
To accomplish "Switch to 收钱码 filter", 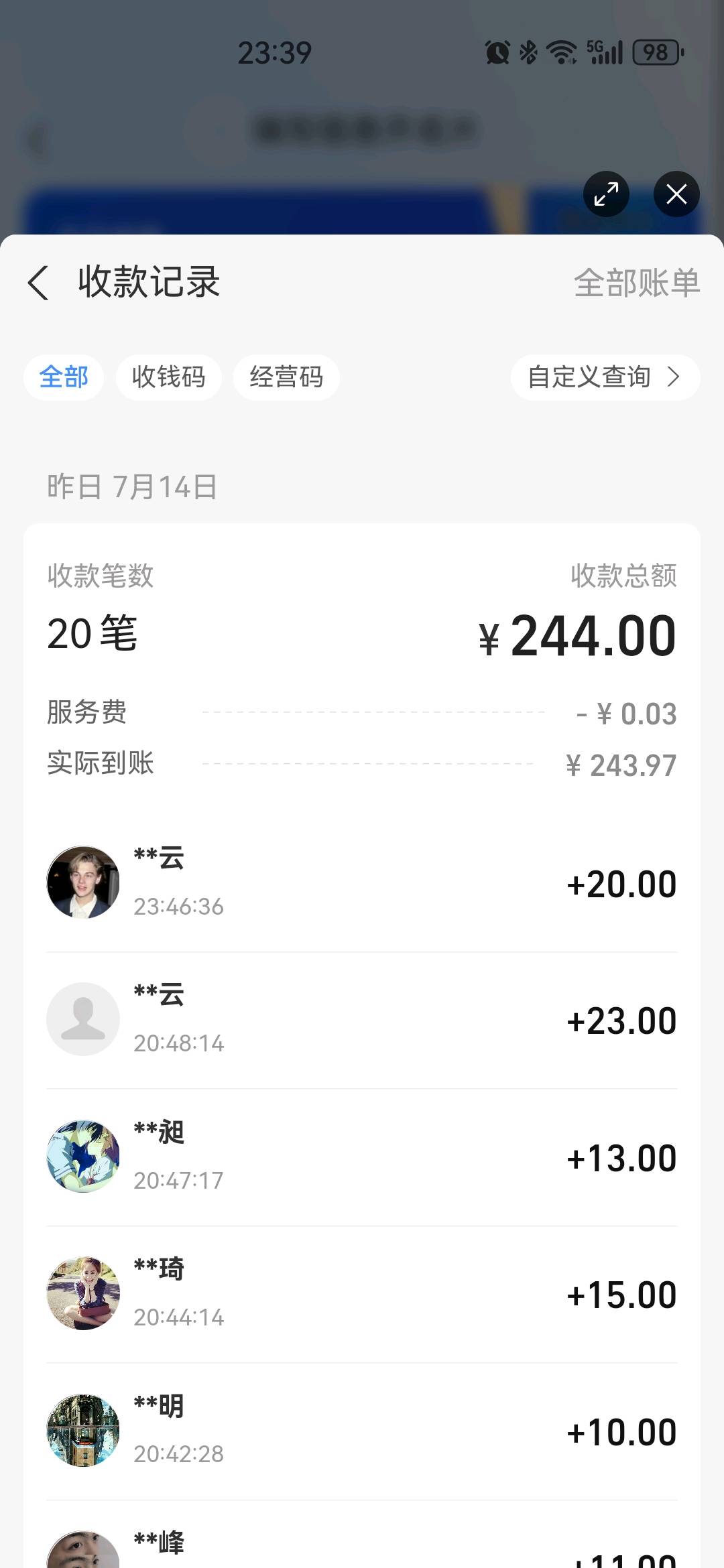I will click(x=169, y=377).
